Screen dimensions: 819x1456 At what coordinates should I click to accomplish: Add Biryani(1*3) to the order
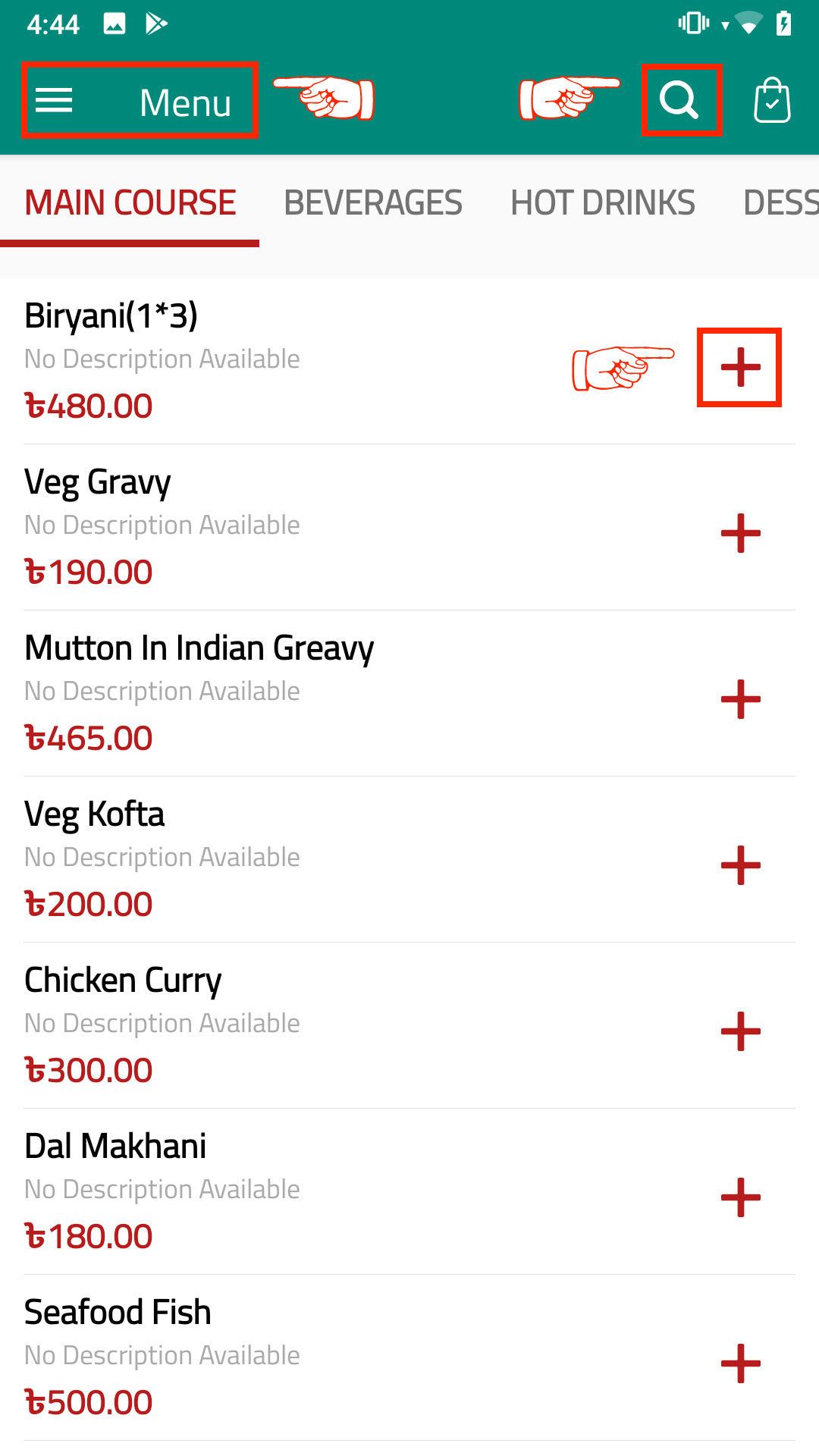(740, 368)
